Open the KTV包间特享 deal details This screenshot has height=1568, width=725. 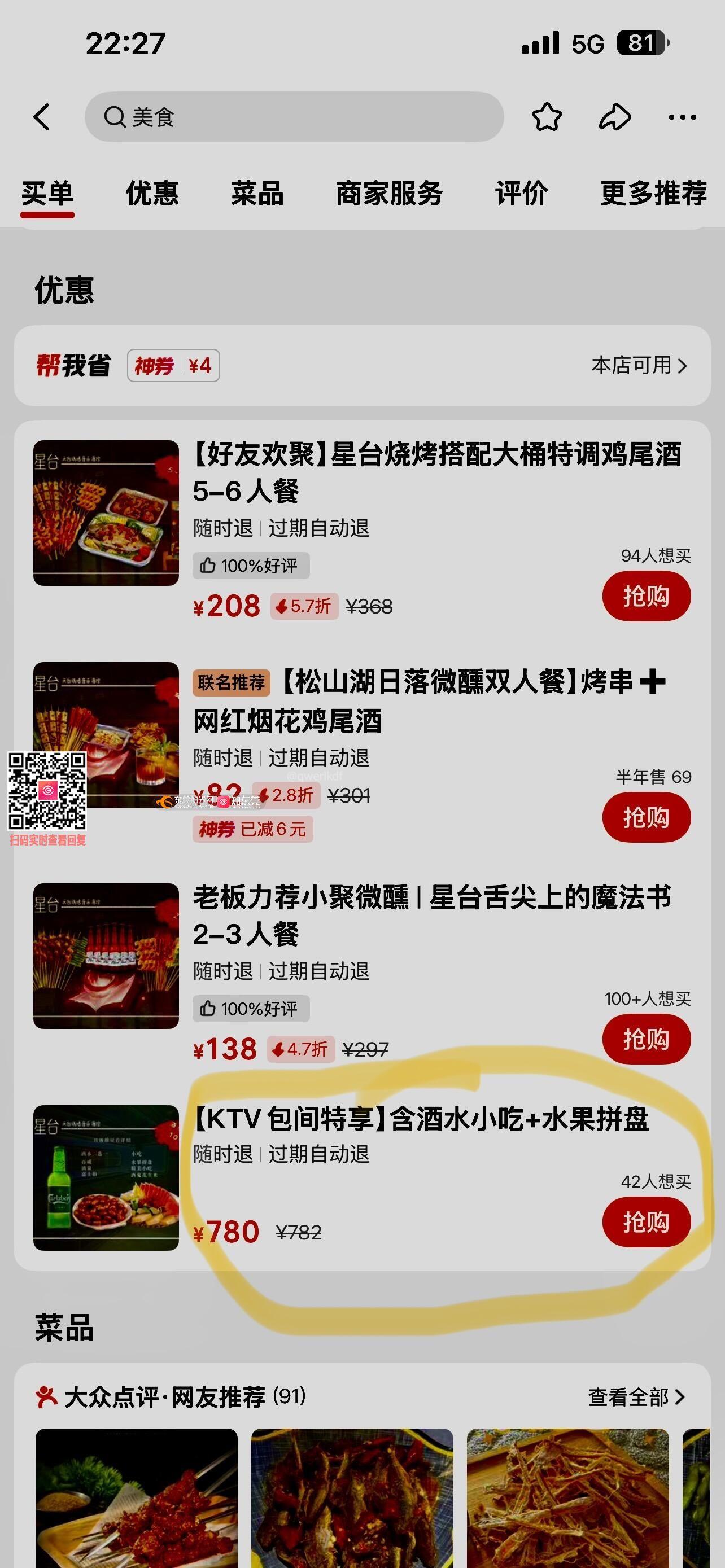coord(420,1119)
